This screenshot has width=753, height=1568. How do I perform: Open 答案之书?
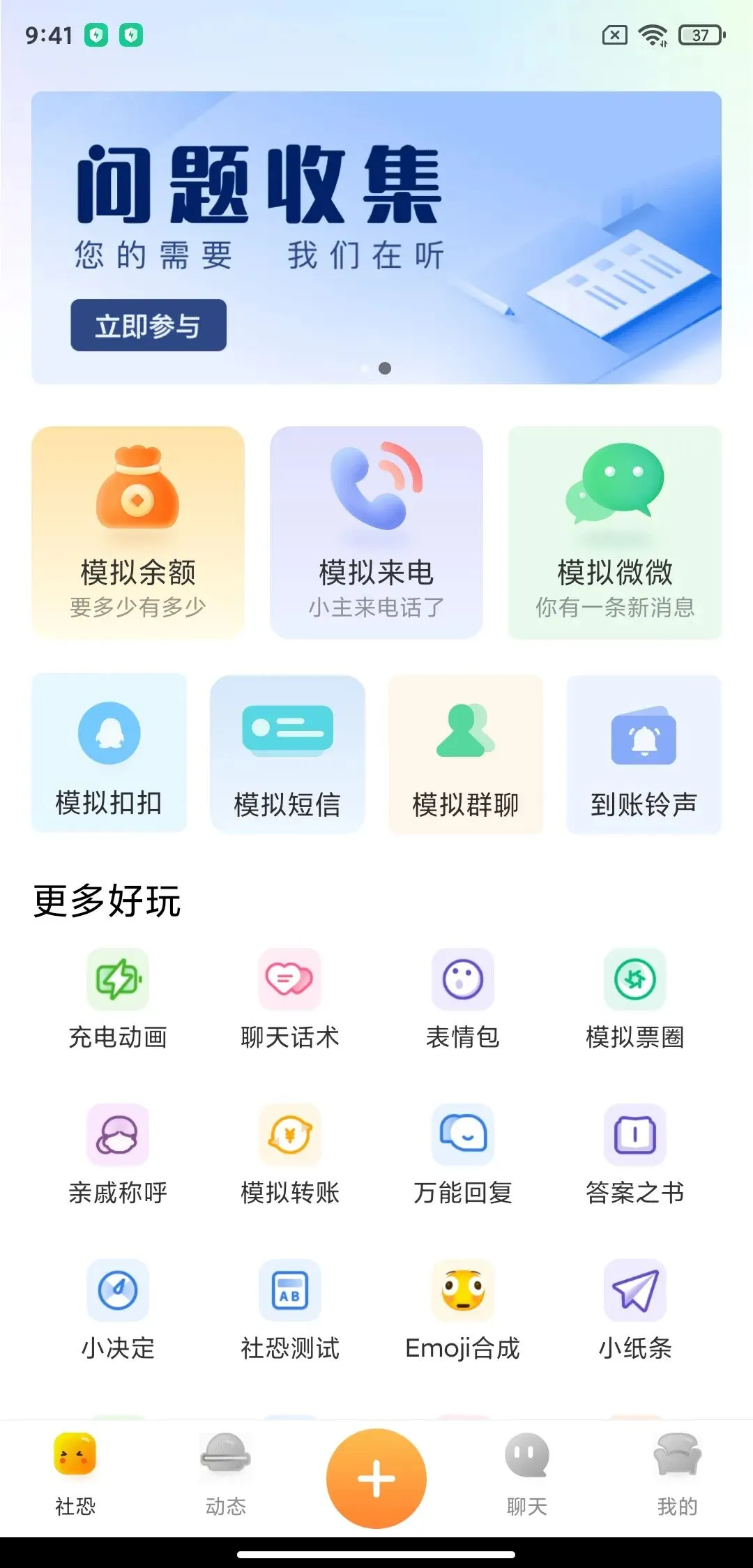tap(635, 1154)
